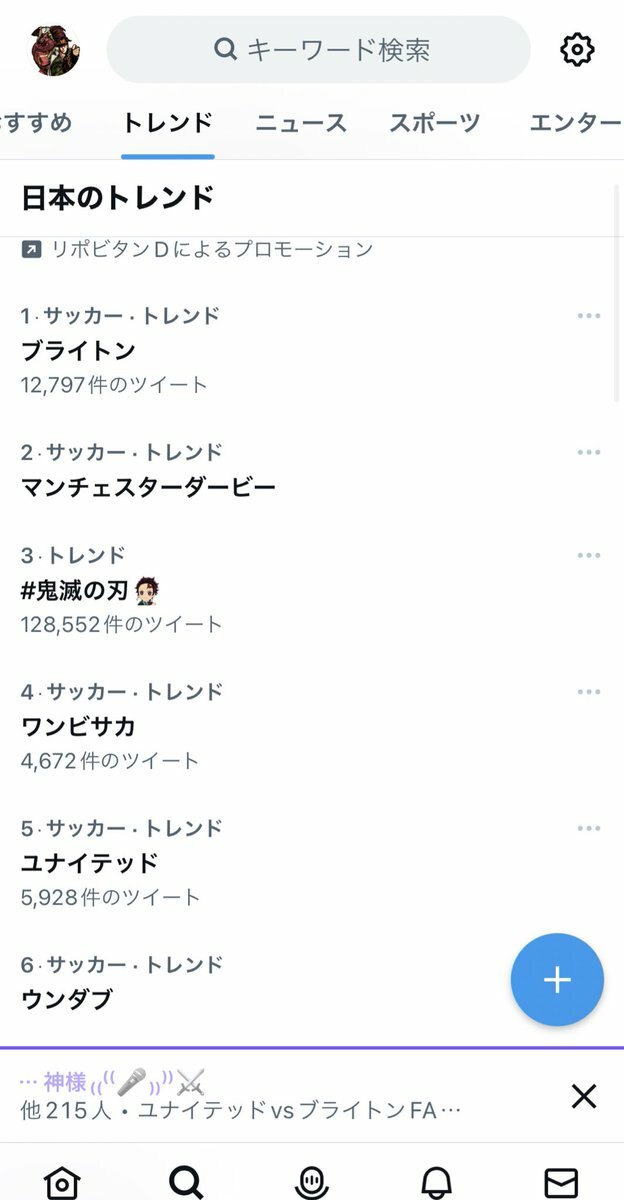This screenshot has width=624, height=1200.
Task: Open more options for #鬼滅の刃 trend
Action: 588,555
